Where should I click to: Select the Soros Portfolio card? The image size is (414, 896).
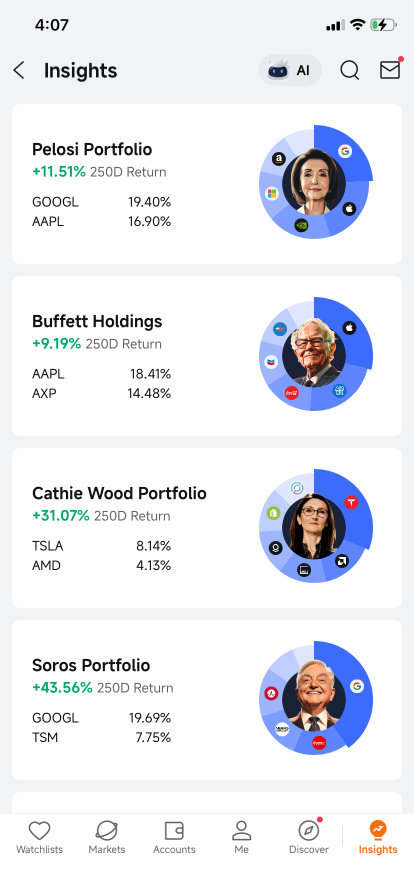tap(207, 700)
